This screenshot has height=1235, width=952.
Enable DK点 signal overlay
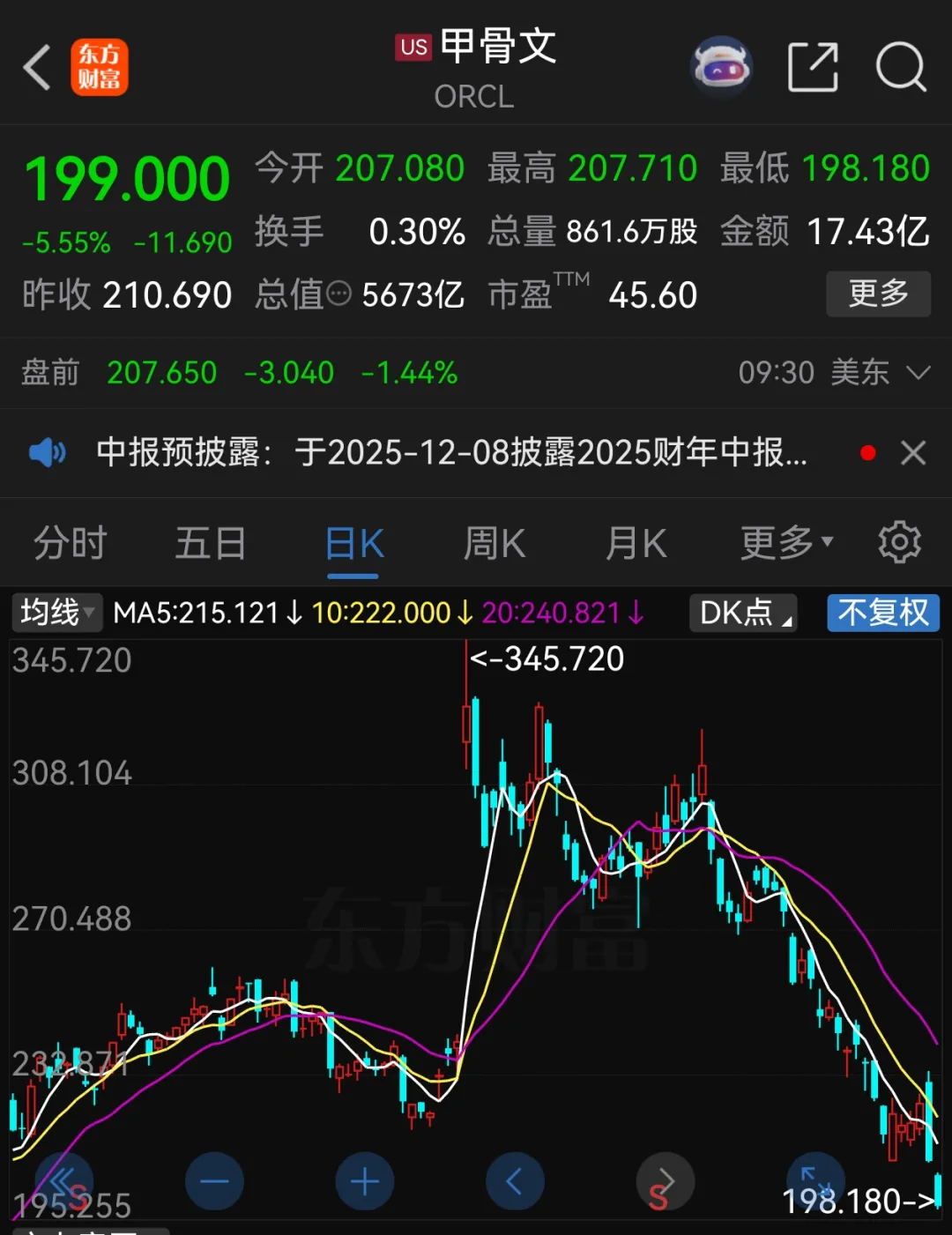(742, 612)
